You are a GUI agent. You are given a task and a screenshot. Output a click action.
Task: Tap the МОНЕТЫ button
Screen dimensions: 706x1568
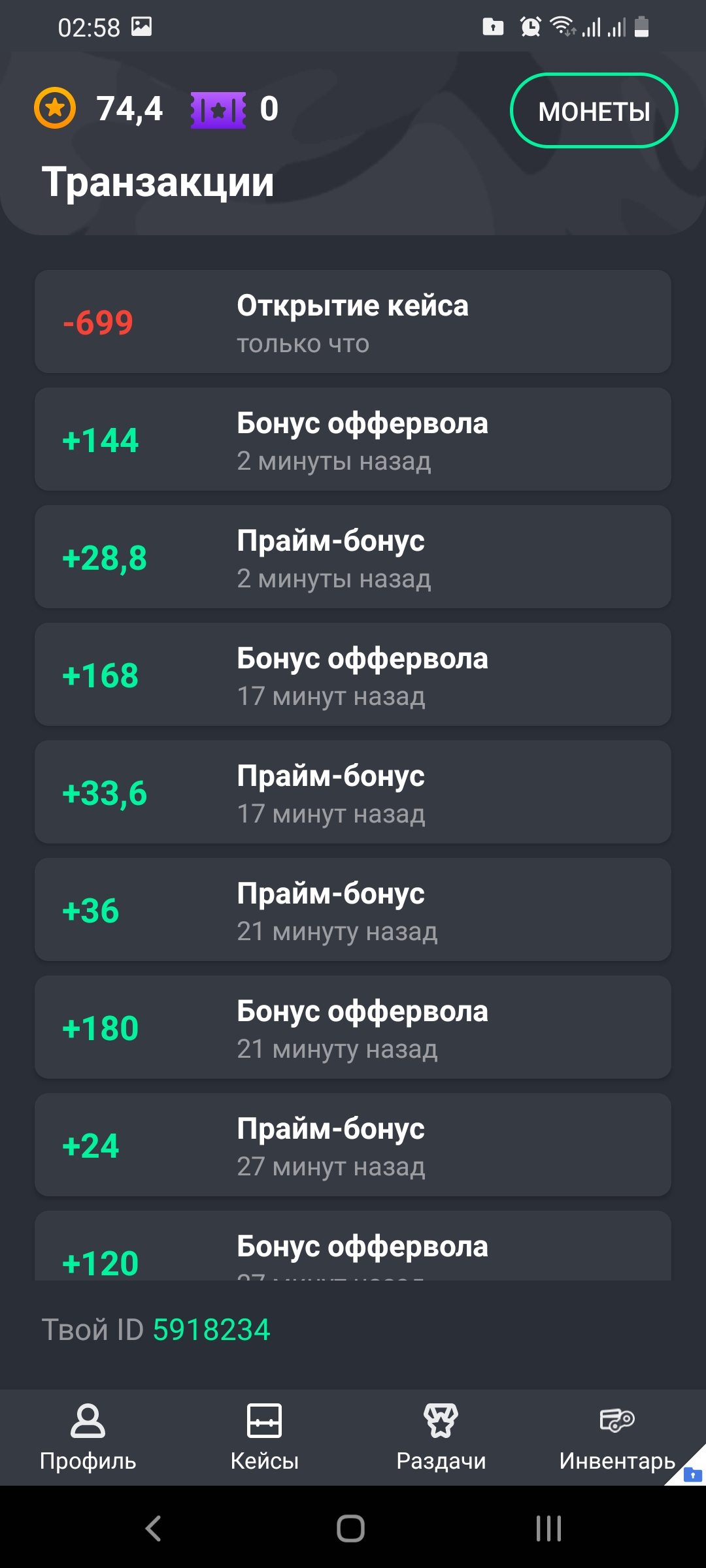click(594, 111)
